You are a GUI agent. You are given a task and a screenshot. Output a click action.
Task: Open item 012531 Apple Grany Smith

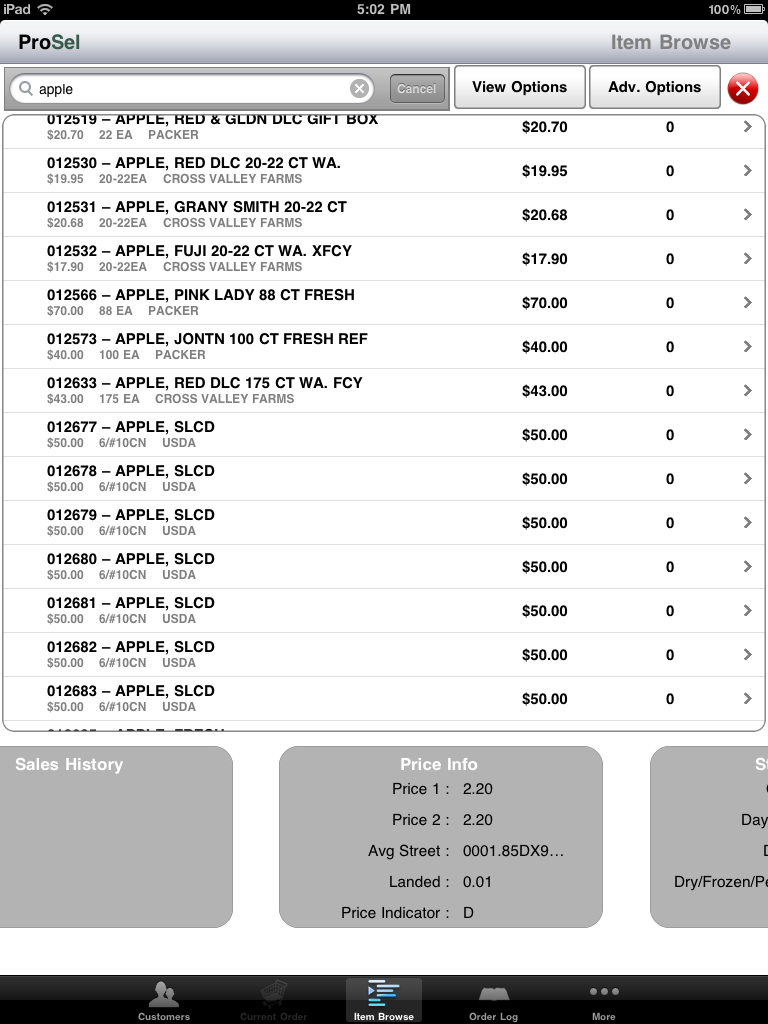click(x=384, y=215)
